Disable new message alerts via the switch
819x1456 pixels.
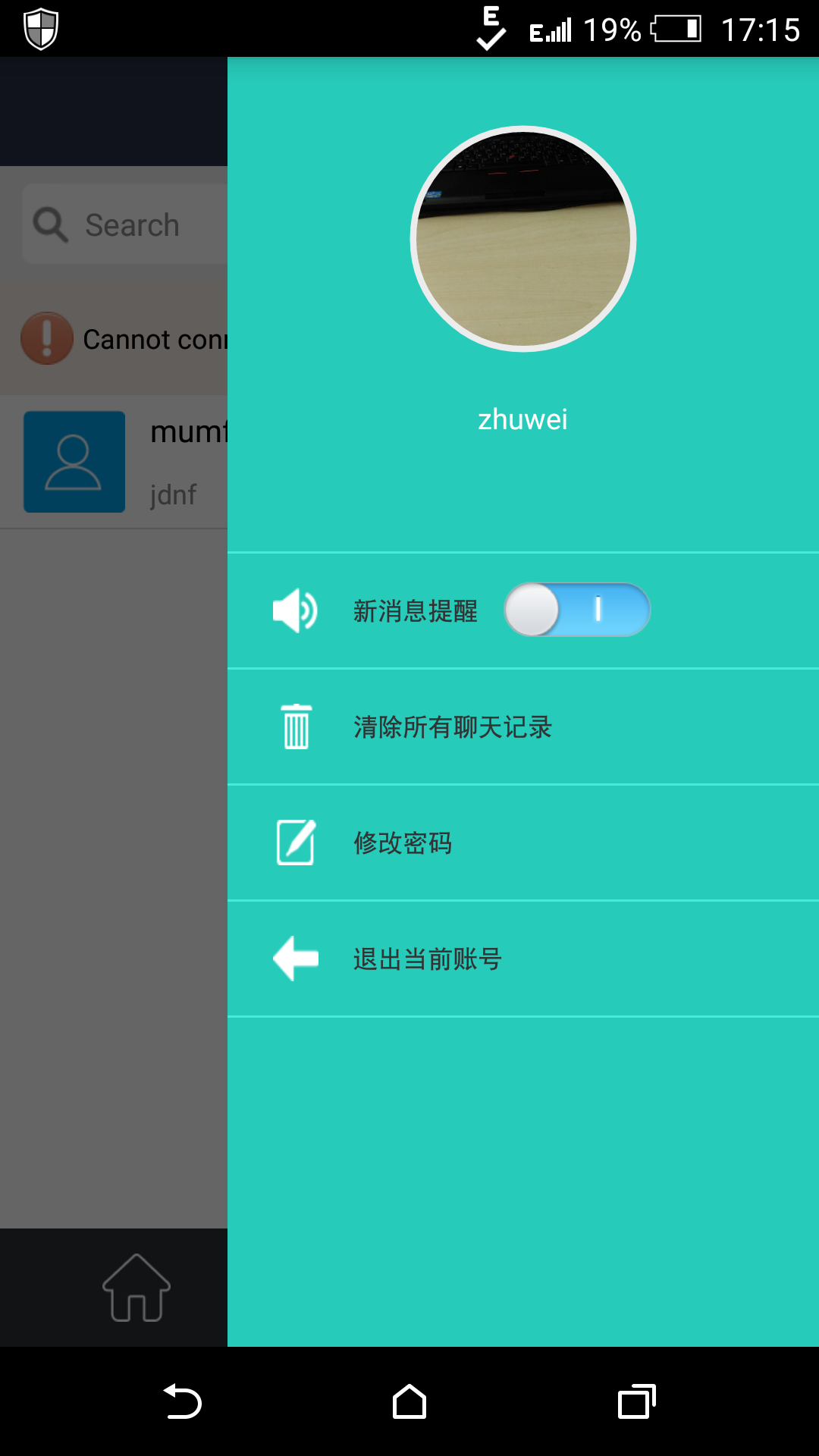point(578,610)
